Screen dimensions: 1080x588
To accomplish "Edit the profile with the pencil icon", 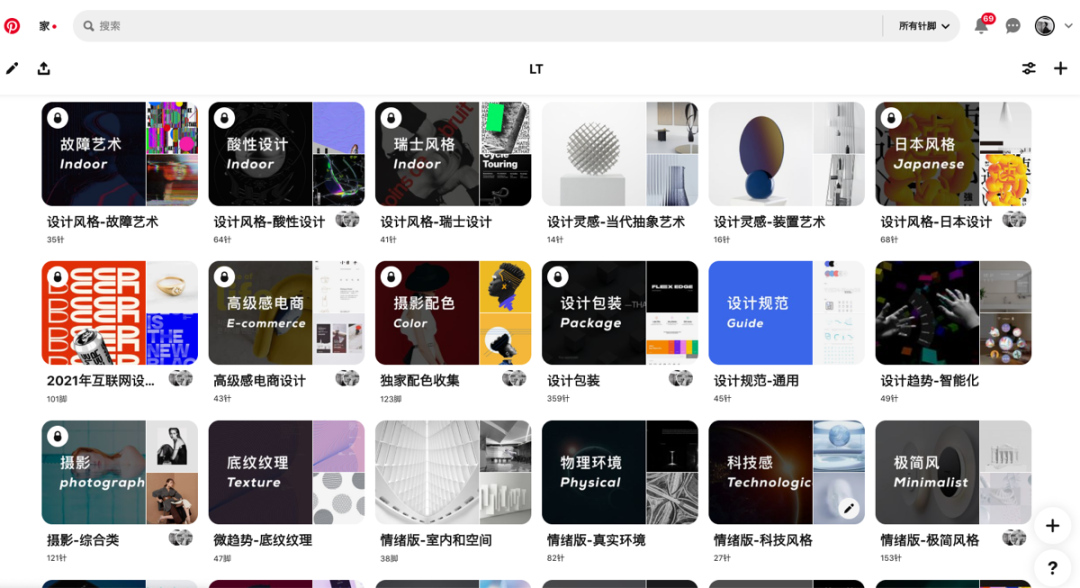I will point(12,68).
